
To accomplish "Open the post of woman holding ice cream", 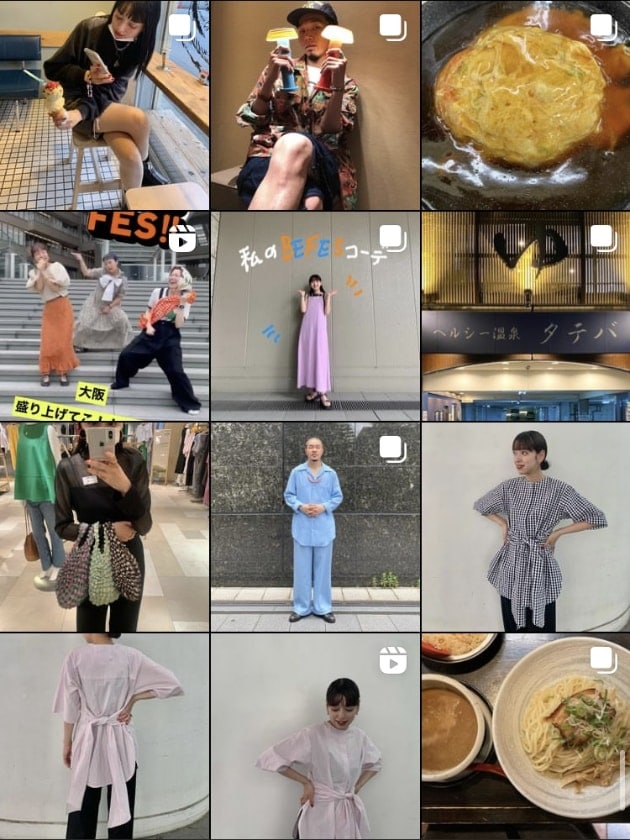I will click(104, 105).
